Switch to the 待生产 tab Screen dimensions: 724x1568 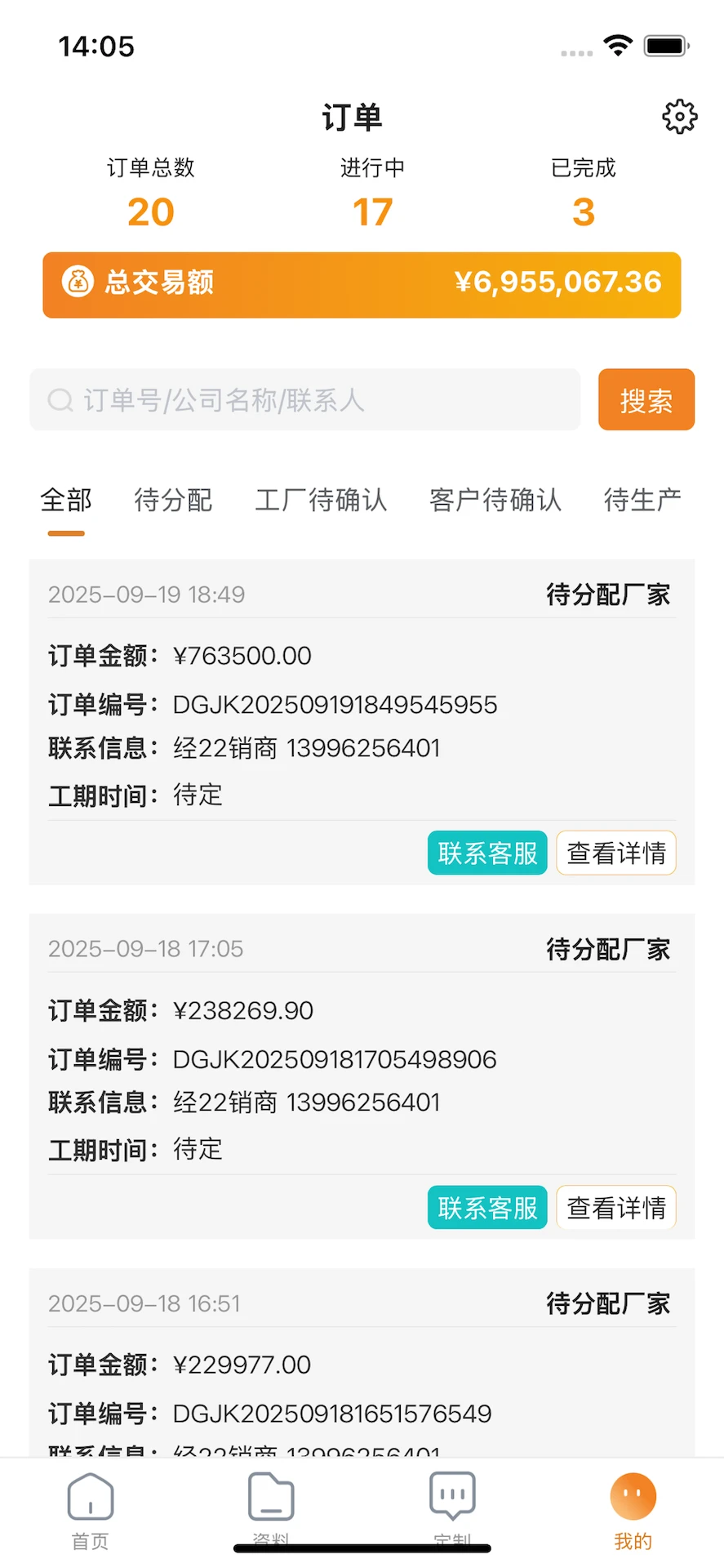click(x=642, y=501)
